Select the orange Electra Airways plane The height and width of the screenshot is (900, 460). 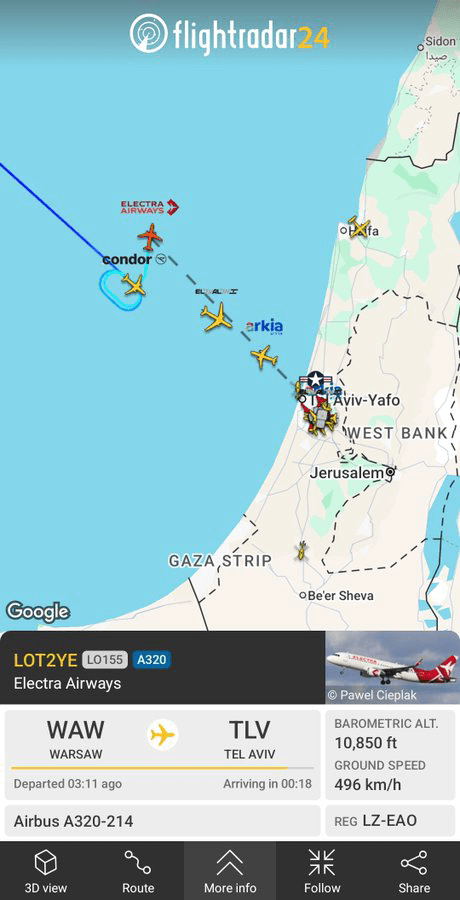pyautogui.click(x=150, y=236)
